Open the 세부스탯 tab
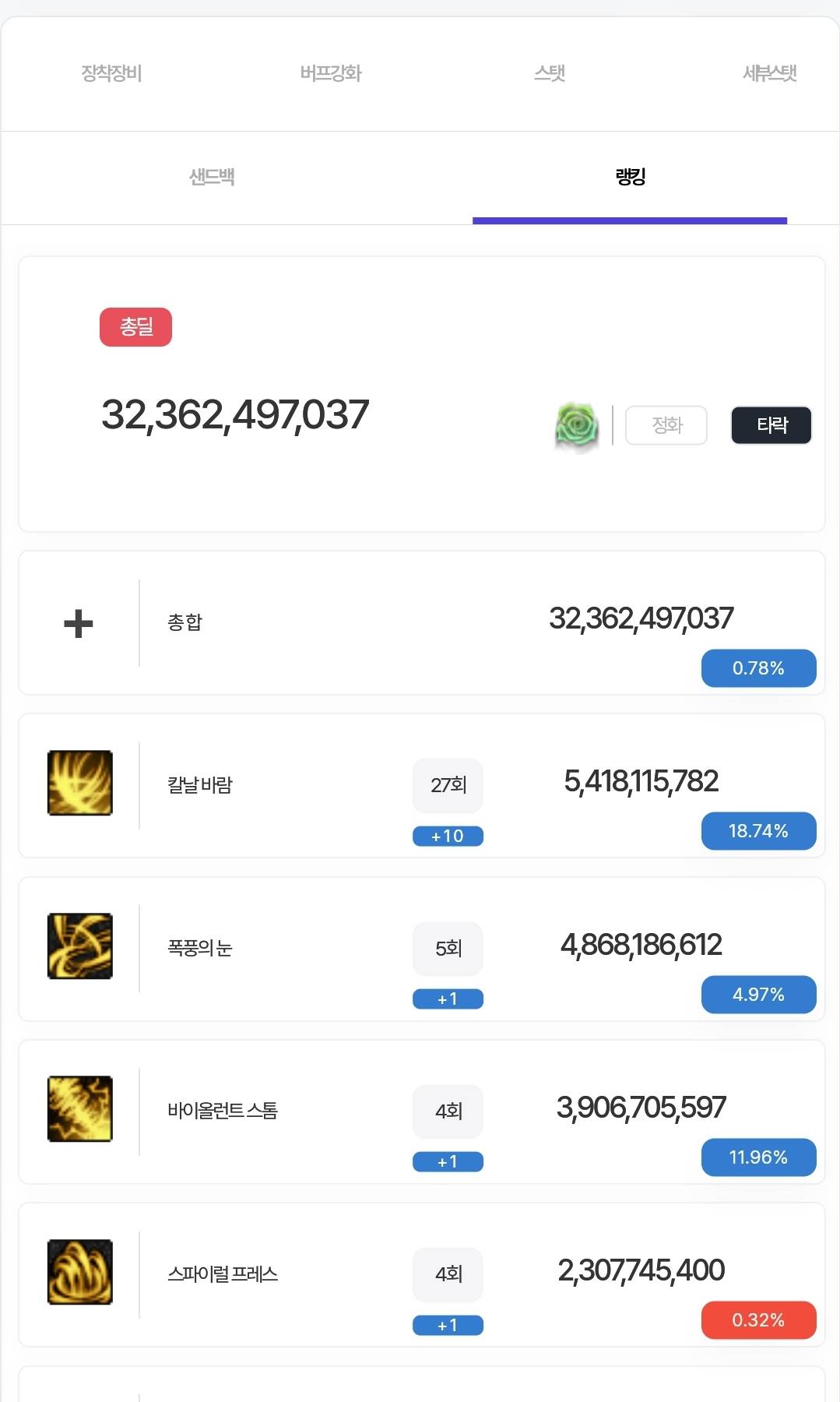840x1402 pixels. point(769,73)
